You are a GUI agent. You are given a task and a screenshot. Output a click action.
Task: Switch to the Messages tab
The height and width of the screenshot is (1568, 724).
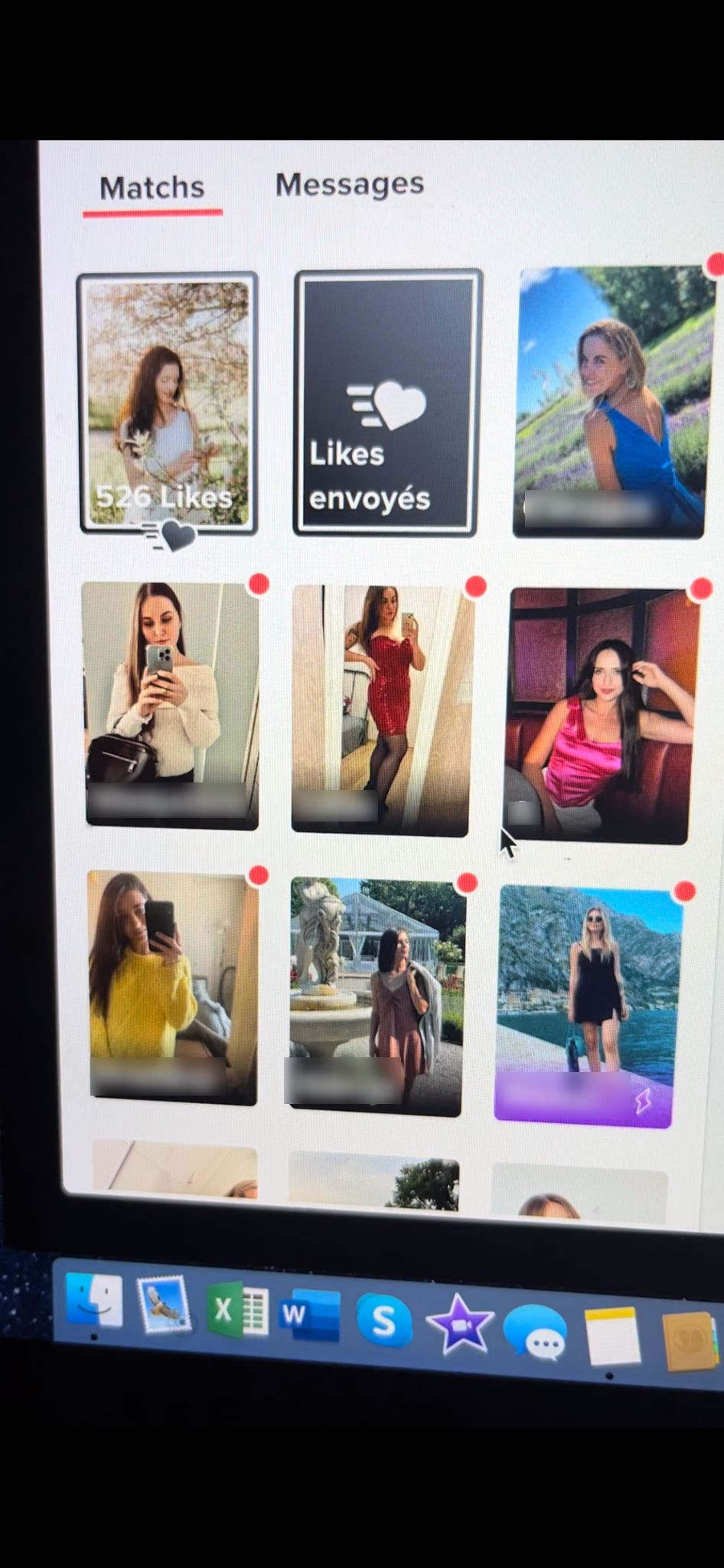pos(349,185)
